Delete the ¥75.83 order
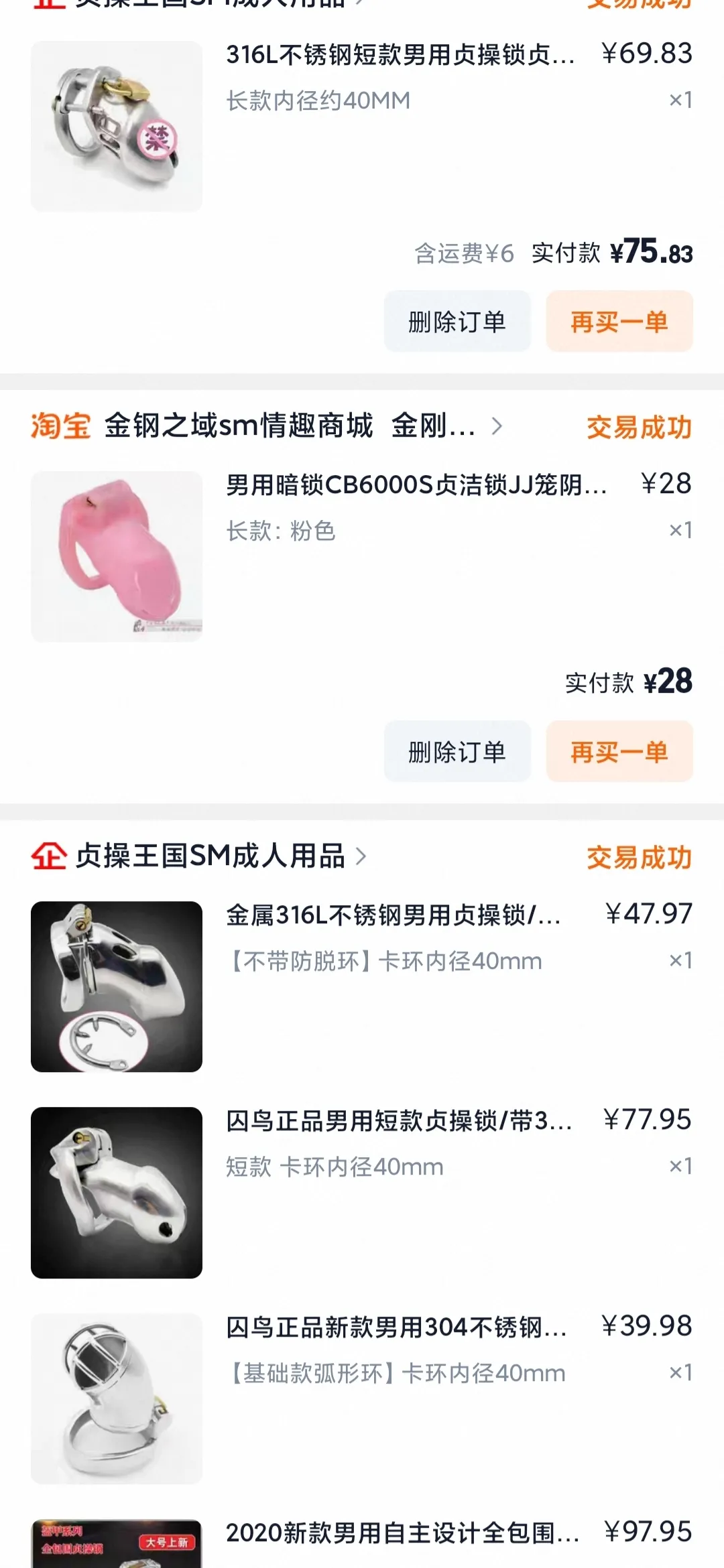 457,322
